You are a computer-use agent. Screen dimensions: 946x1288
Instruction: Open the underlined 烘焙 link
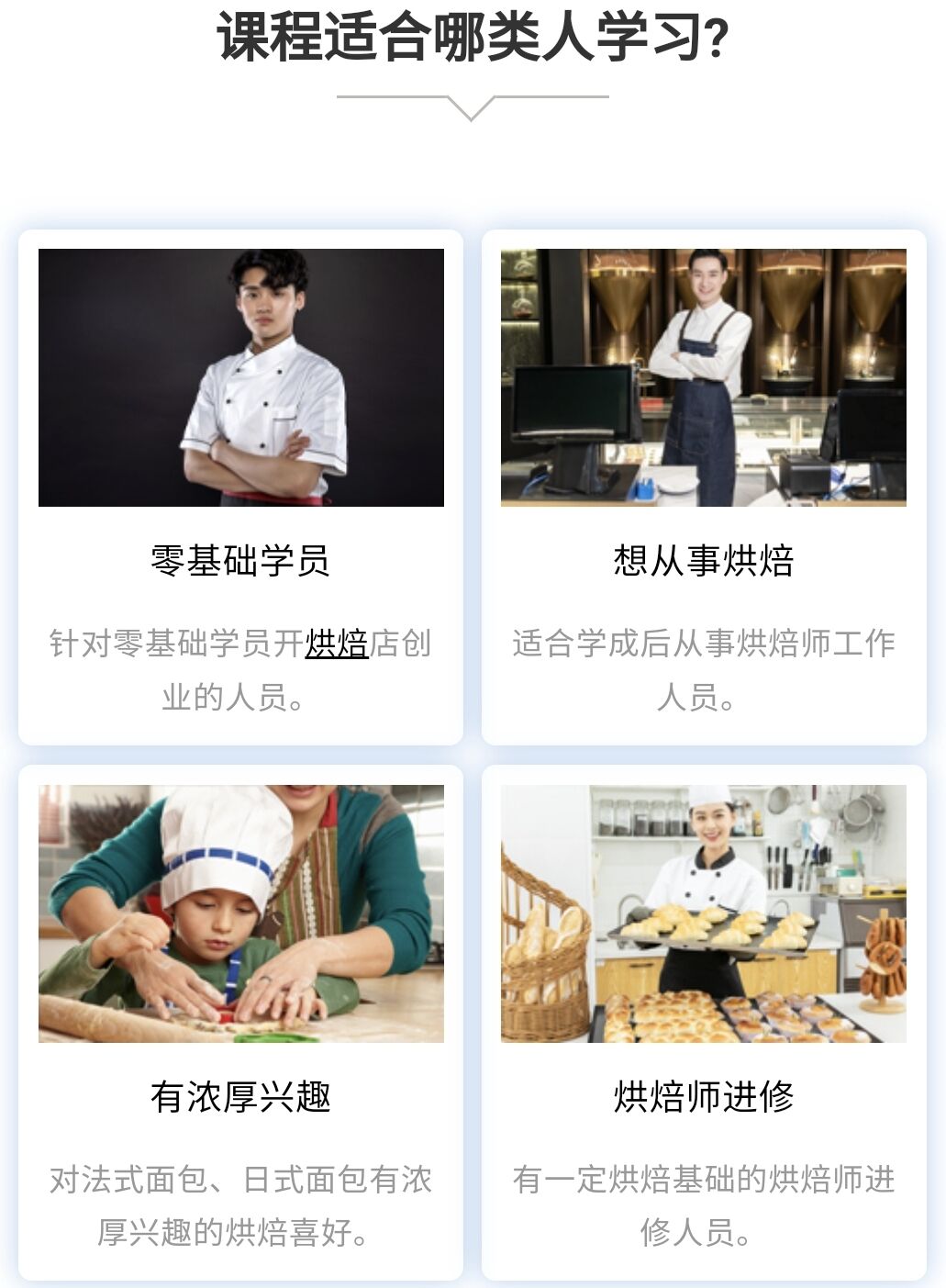coord(336,644)
